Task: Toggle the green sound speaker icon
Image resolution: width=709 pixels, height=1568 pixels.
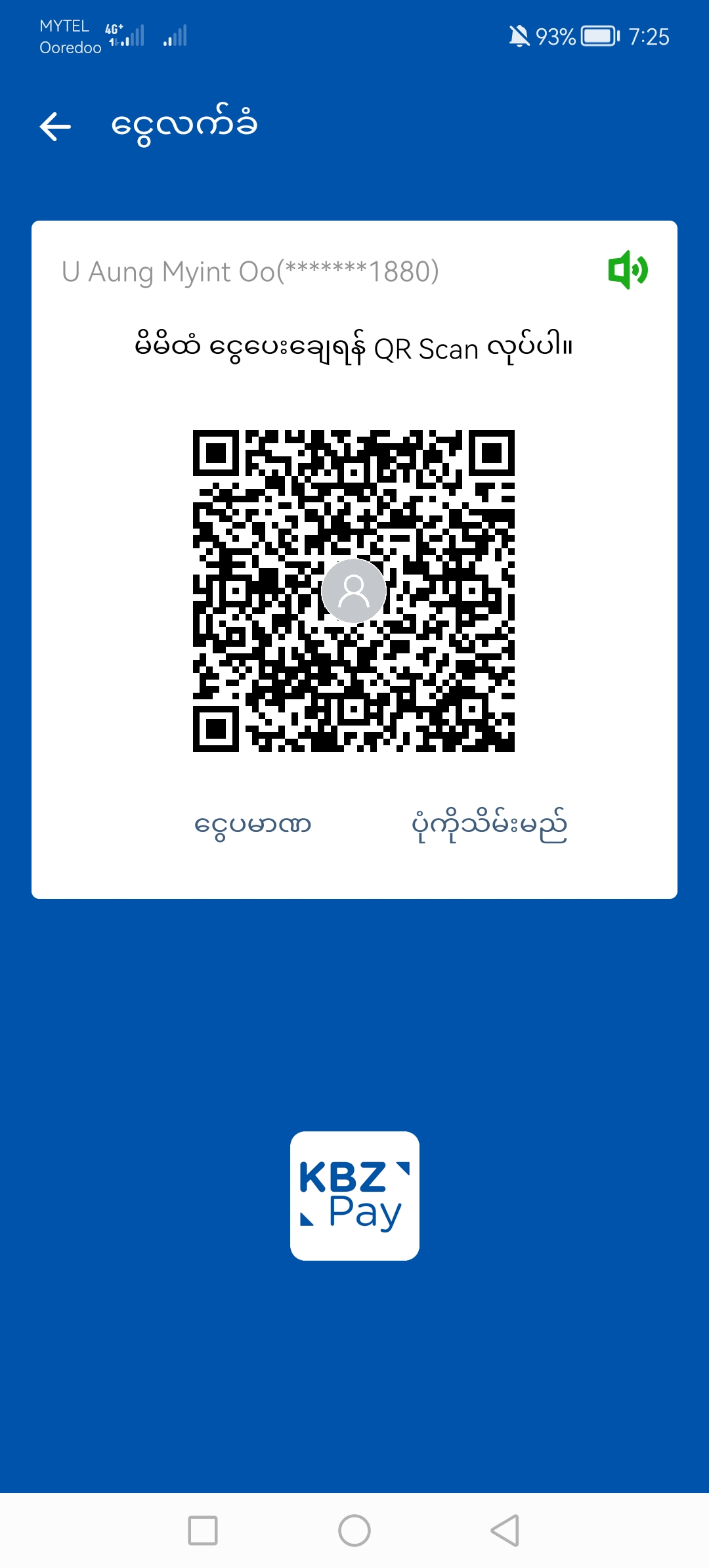Action: pos(628,270)
